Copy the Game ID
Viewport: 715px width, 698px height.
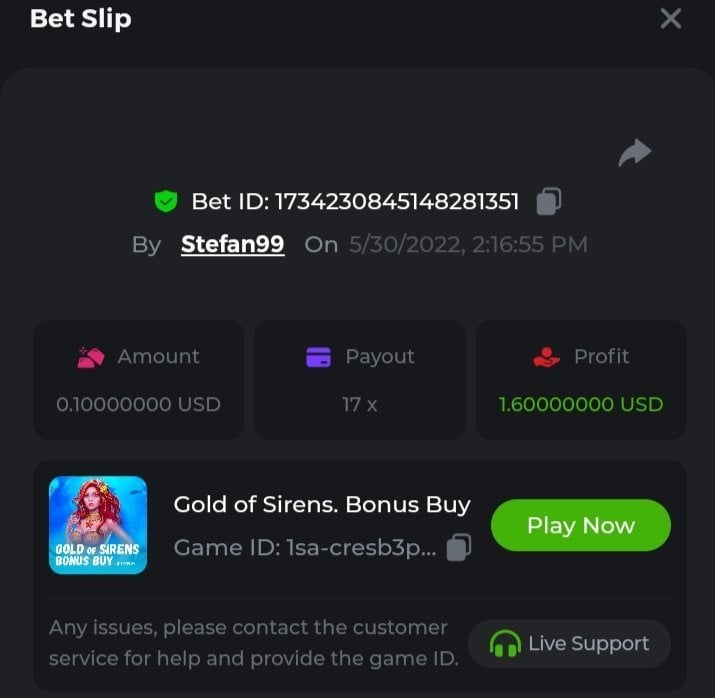(x=458, y=547)
